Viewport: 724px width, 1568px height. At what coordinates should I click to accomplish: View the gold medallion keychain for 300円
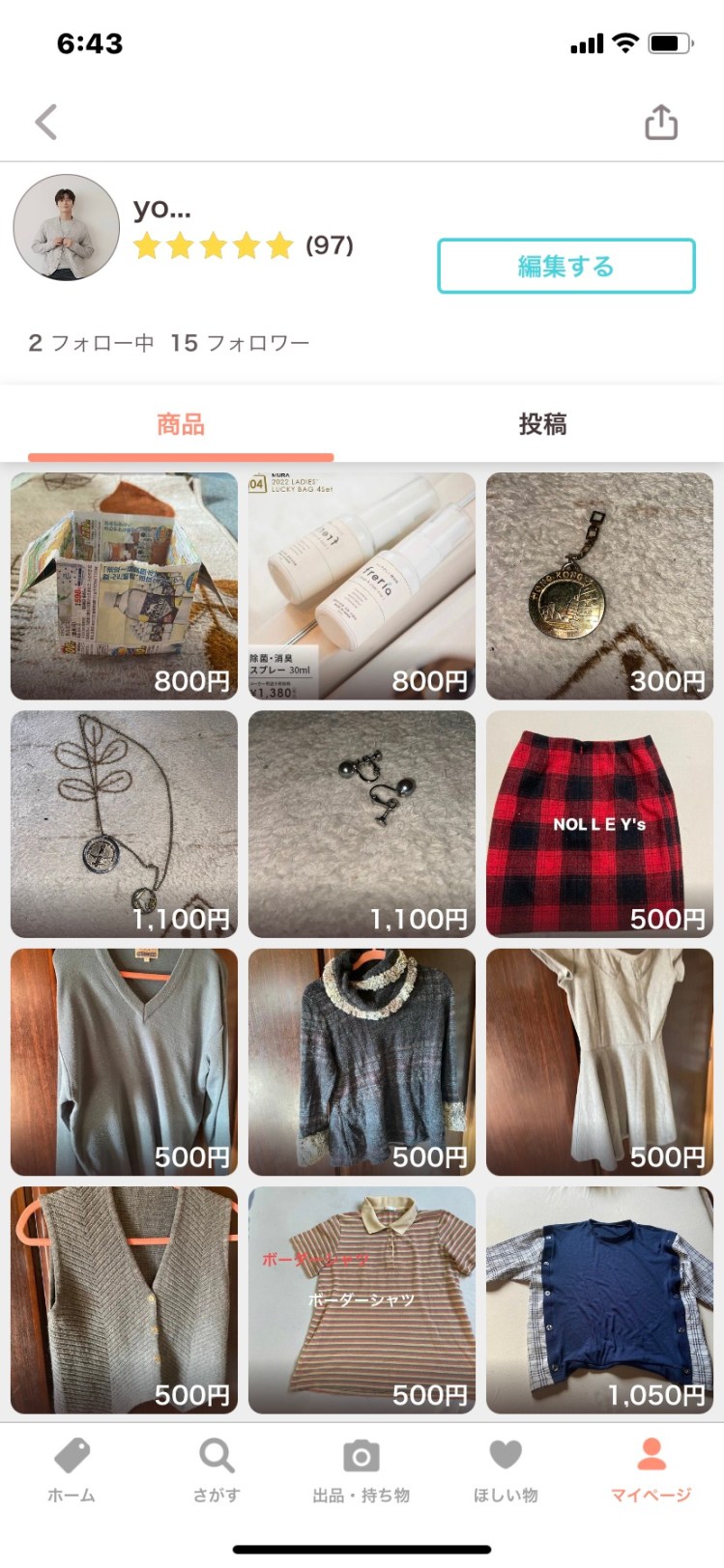[x=599, y=585]
